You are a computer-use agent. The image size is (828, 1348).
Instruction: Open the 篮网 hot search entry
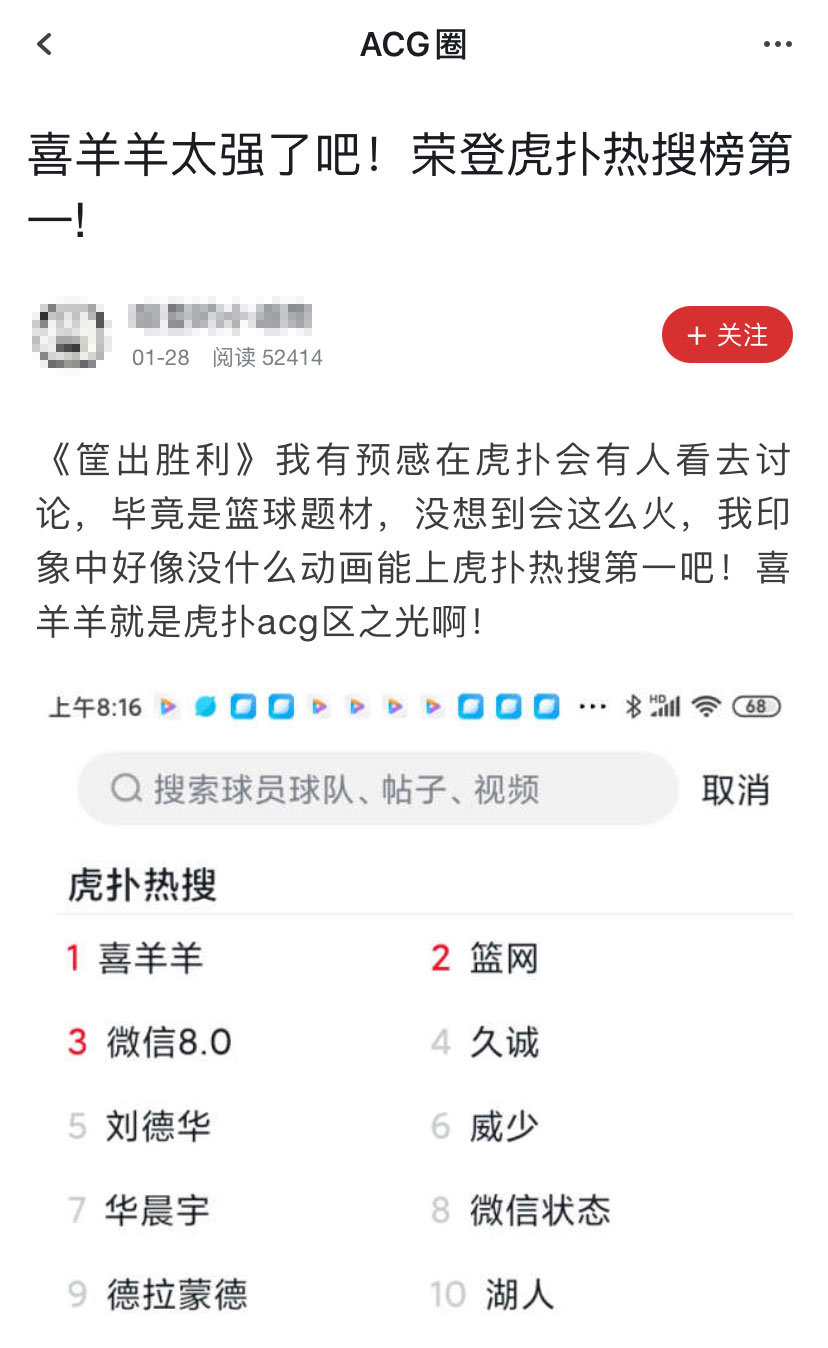pos(505,958)
